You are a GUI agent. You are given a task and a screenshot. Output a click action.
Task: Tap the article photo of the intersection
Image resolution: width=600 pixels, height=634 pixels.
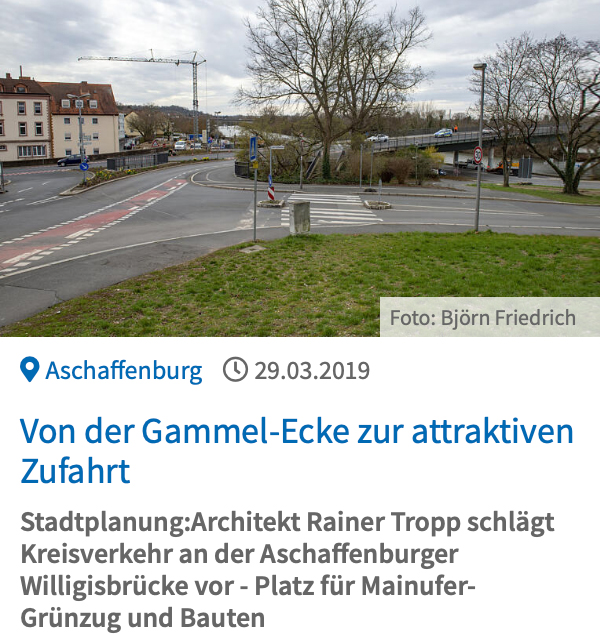300,168
